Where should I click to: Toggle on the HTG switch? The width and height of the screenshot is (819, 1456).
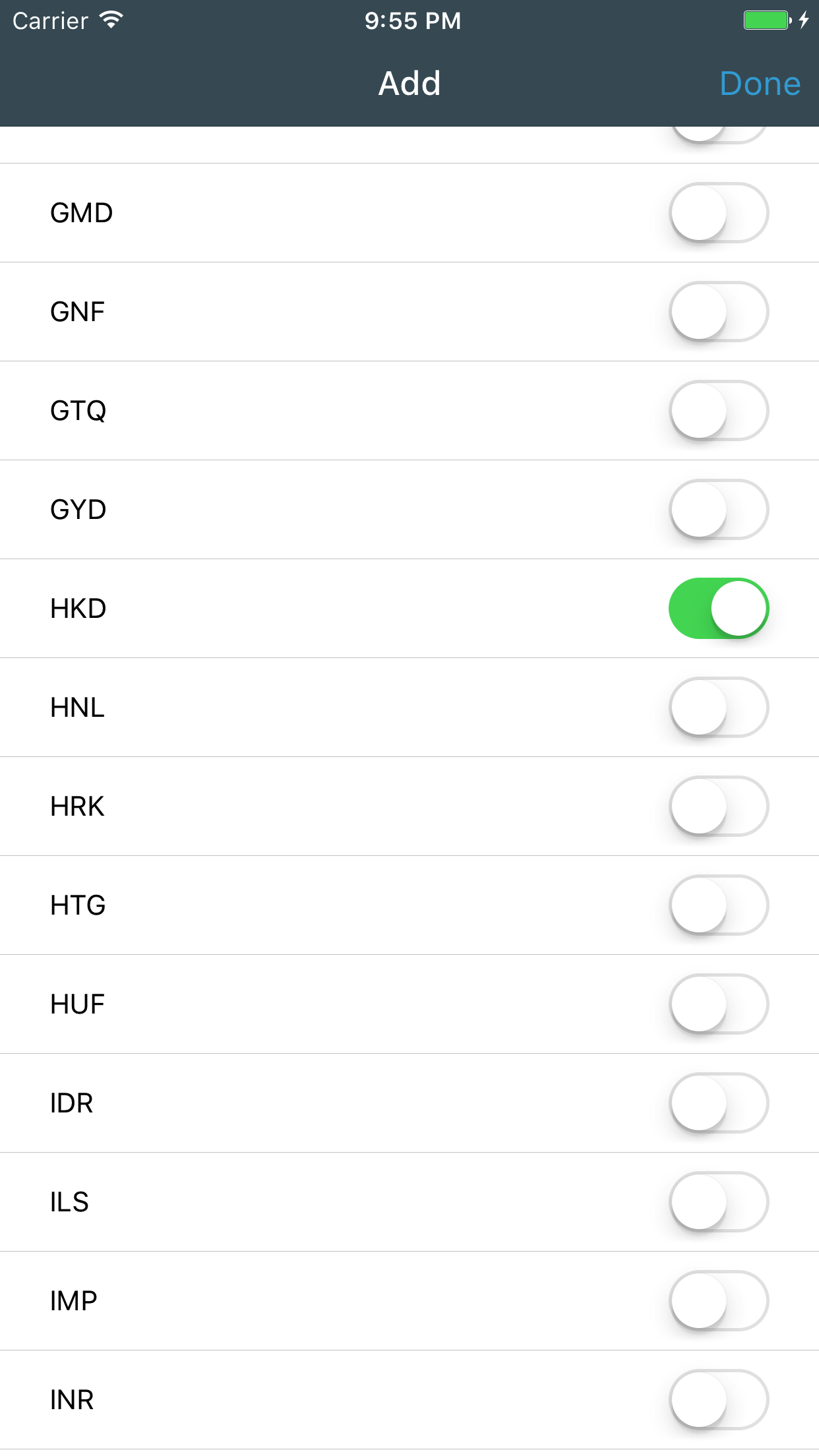pyautogui.click(x=719, y=905)
